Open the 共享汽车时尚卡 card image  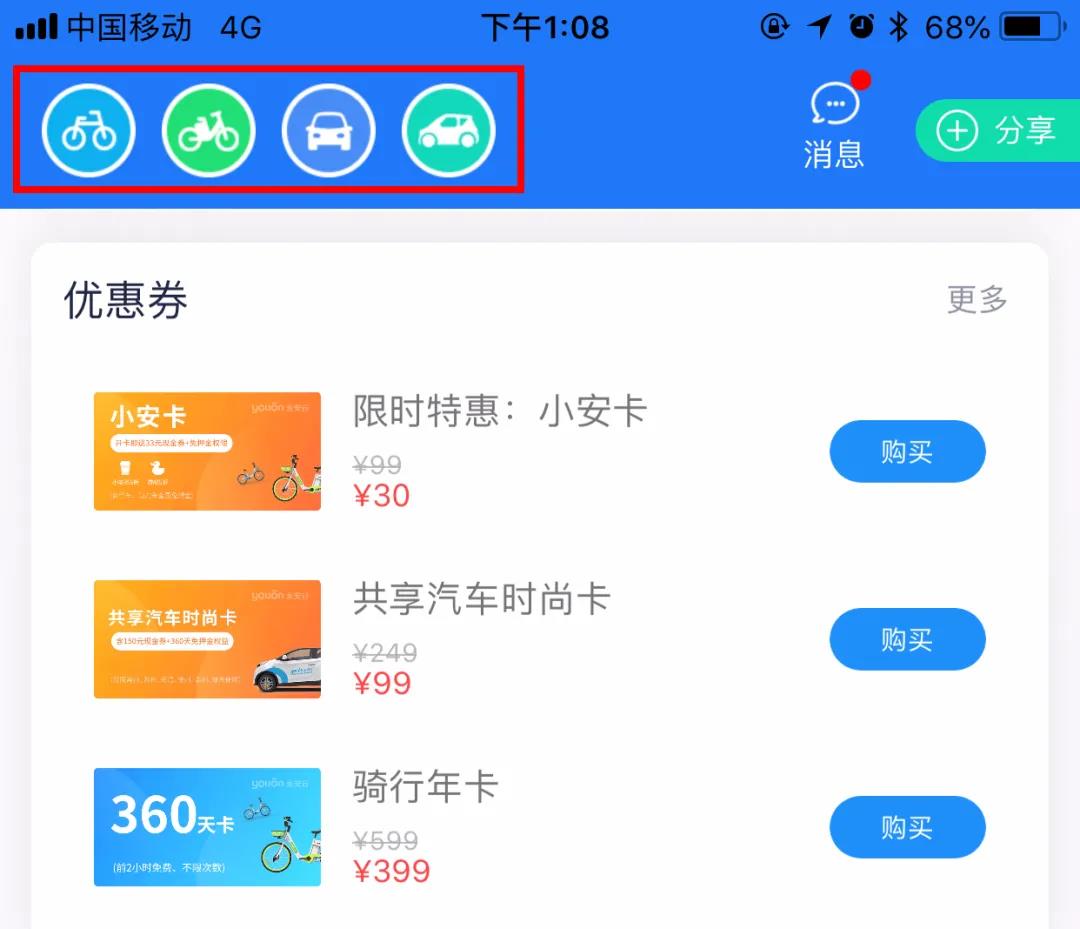click(x=207, y=639)
